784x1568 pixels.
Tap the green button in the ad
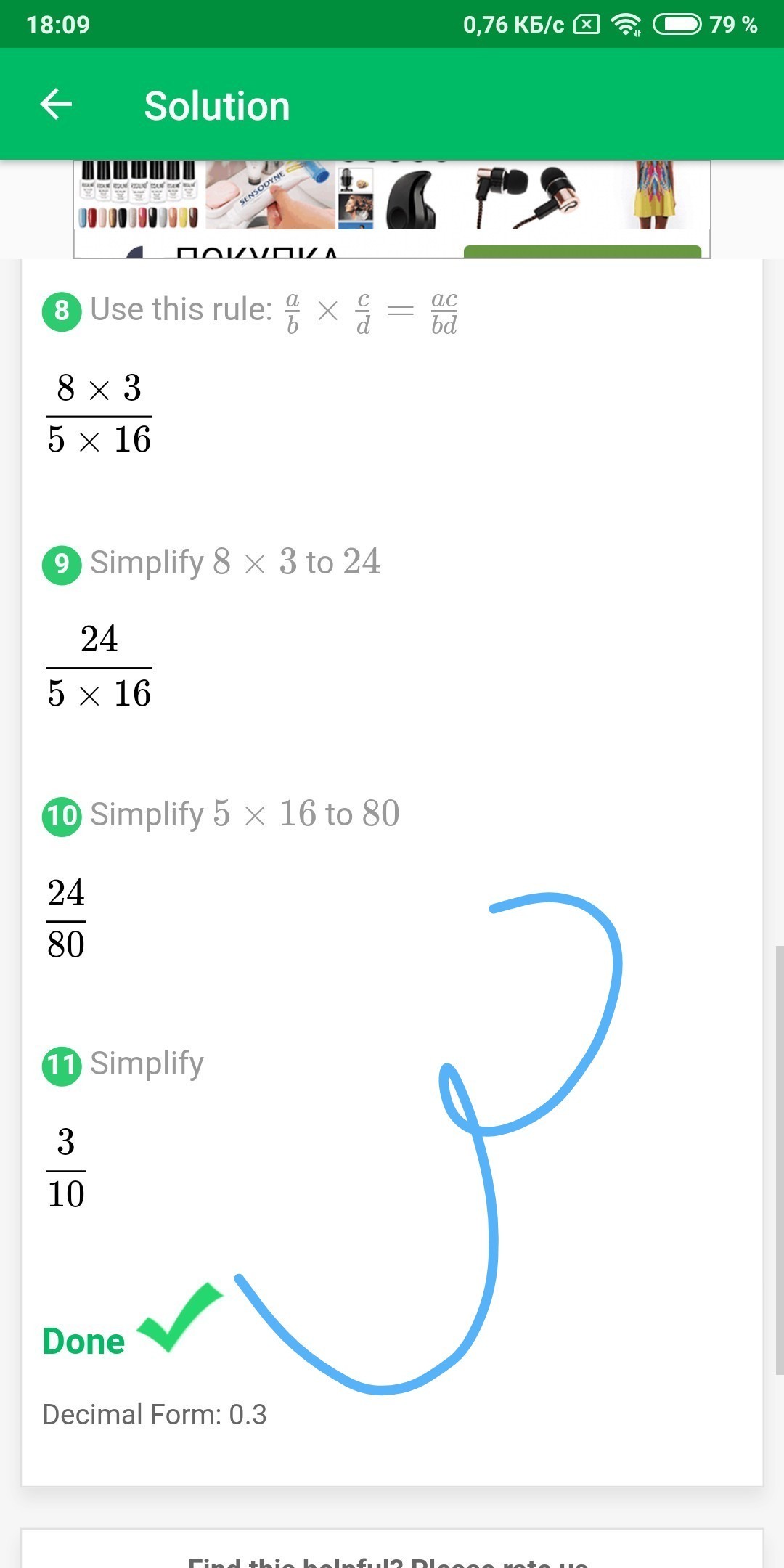pos(582,251)
